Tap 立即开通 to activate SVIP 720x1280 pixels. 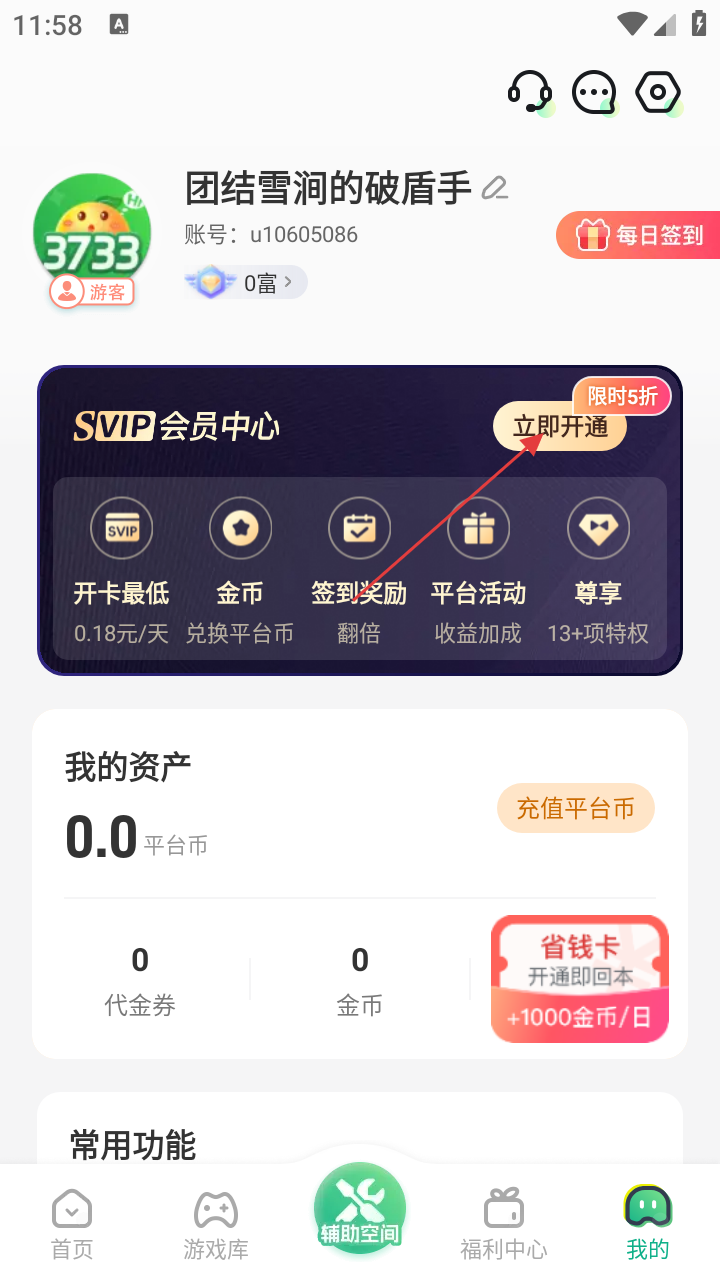[x=560, y=427]
